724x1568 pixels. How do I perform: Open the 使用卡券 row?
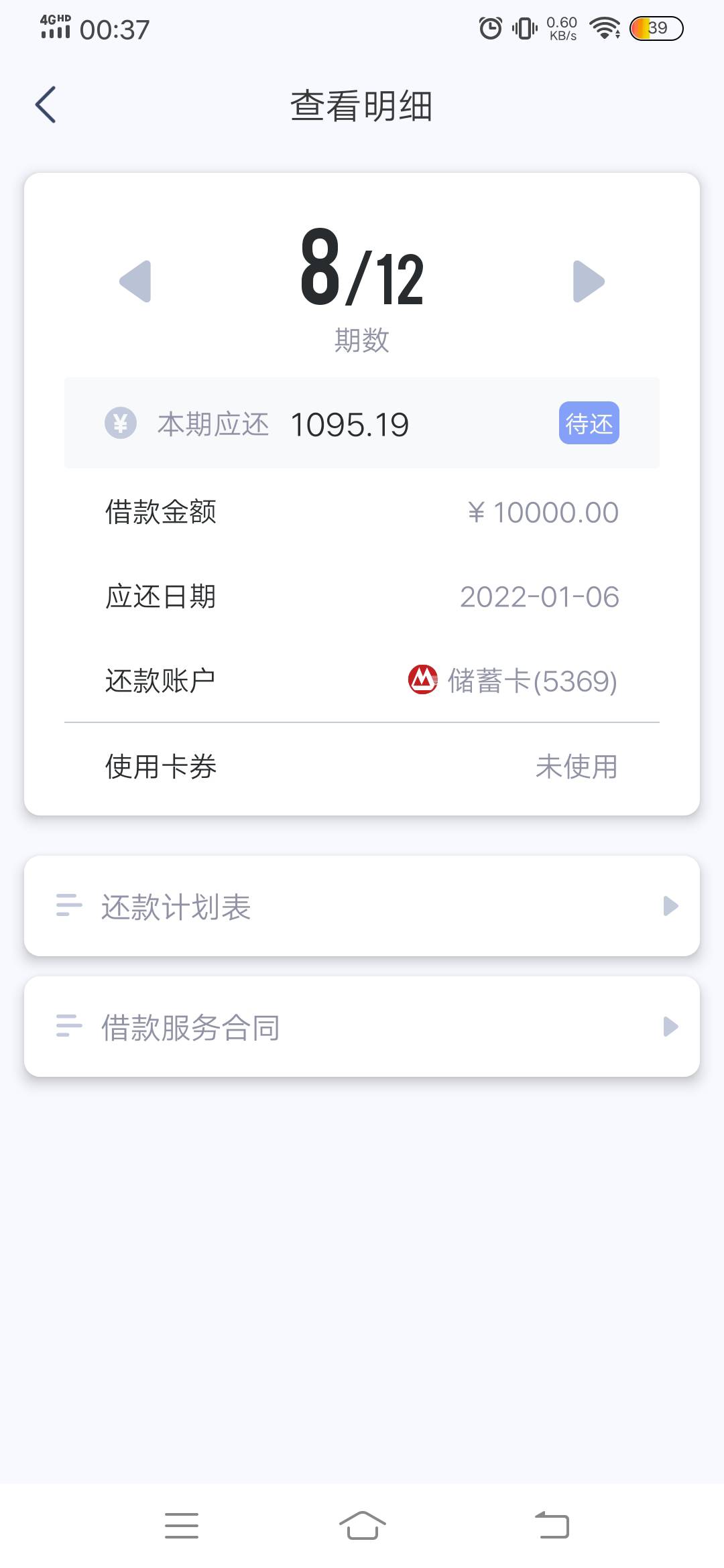(x=362, y=767)
